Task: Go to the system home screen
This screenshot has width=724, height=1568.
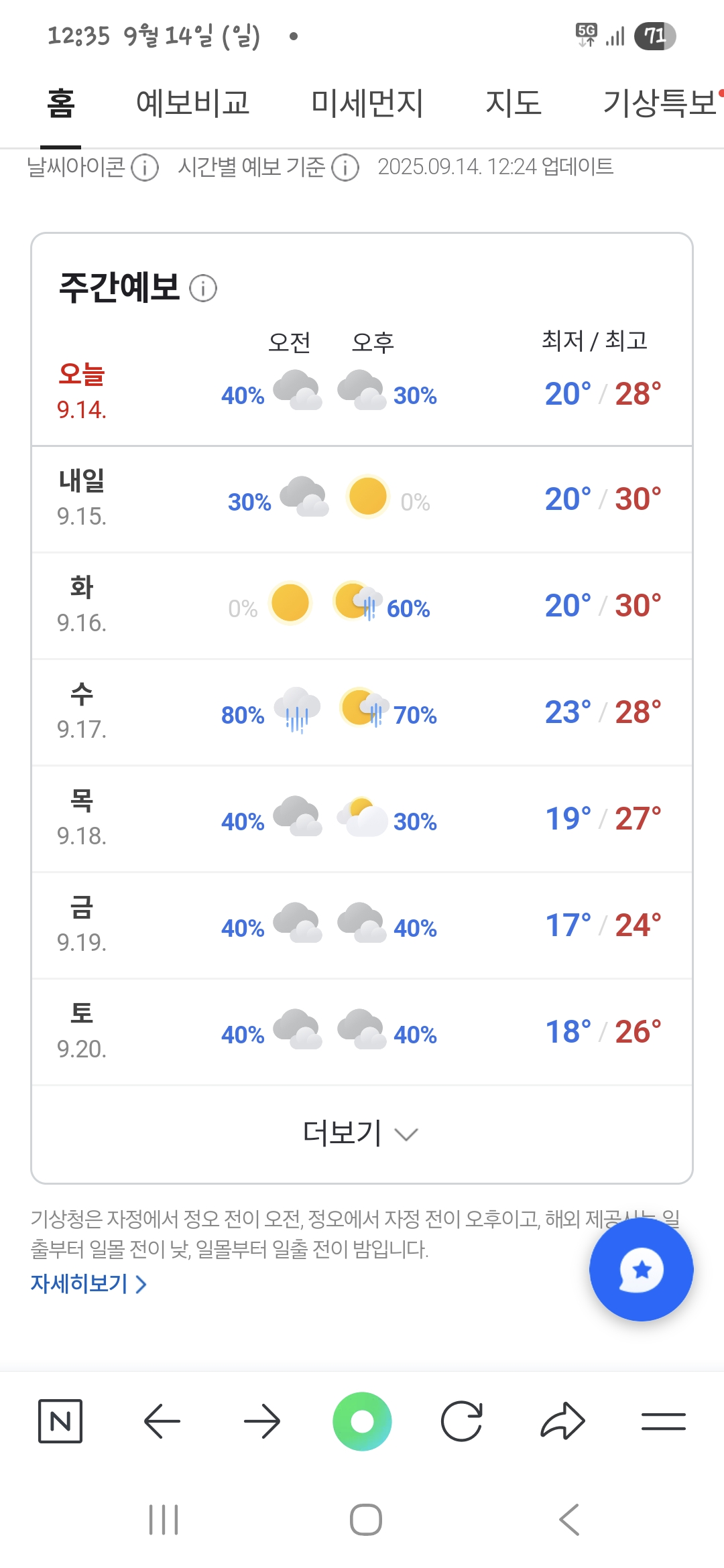Action: pos(366,1519)
